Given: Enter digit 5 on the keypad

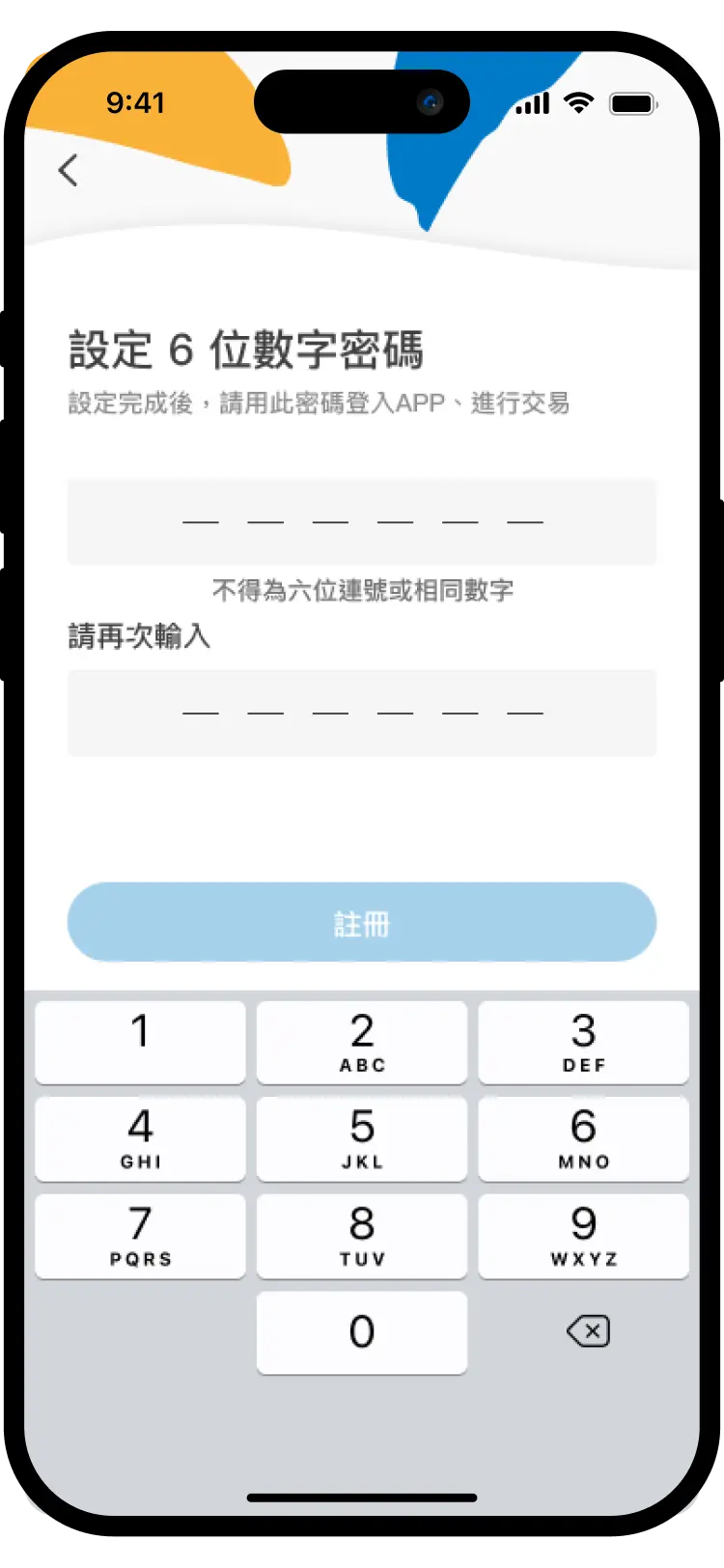Looking at the screenshot, I should coord(362,1138).
